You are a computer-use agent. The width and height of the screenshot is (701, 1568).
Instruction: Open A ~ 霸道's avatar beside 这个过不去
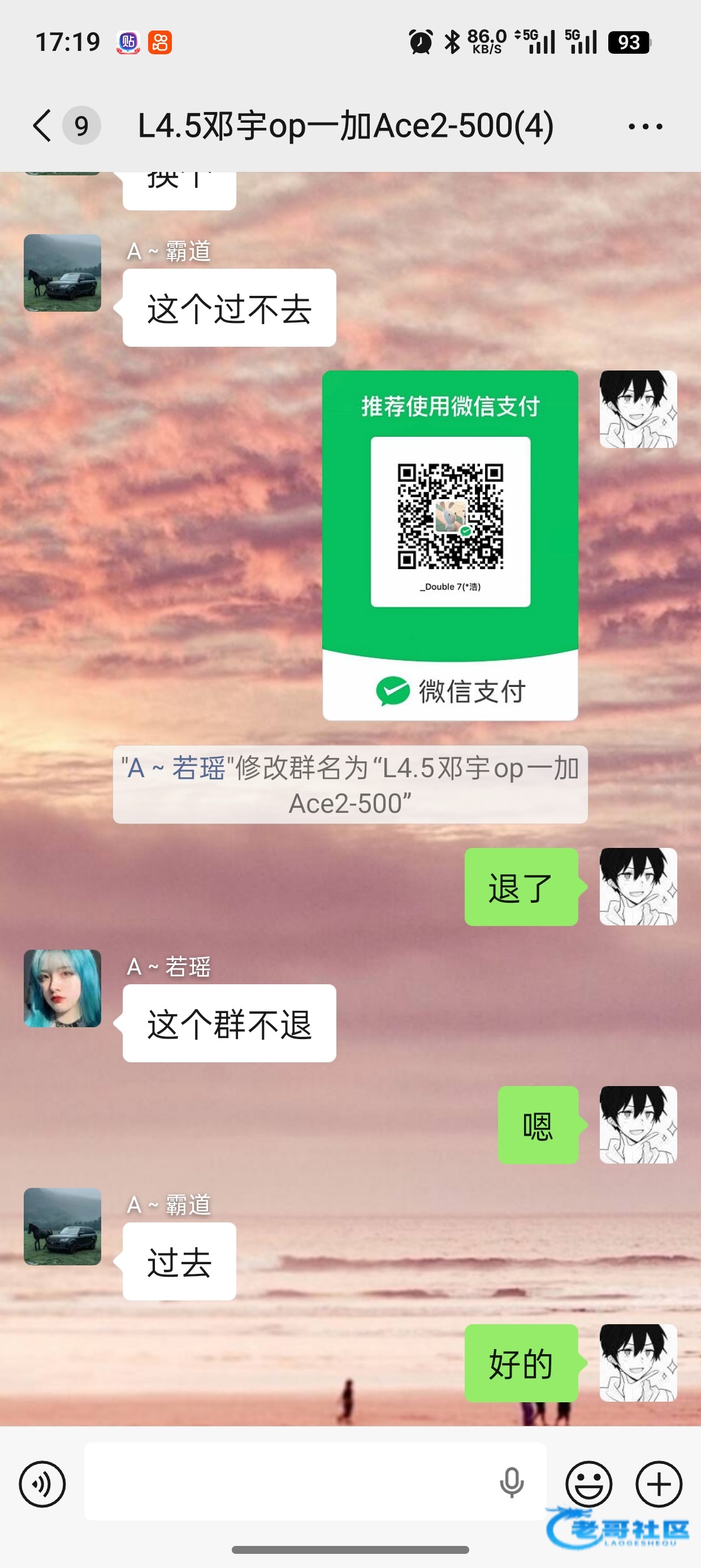62,273
